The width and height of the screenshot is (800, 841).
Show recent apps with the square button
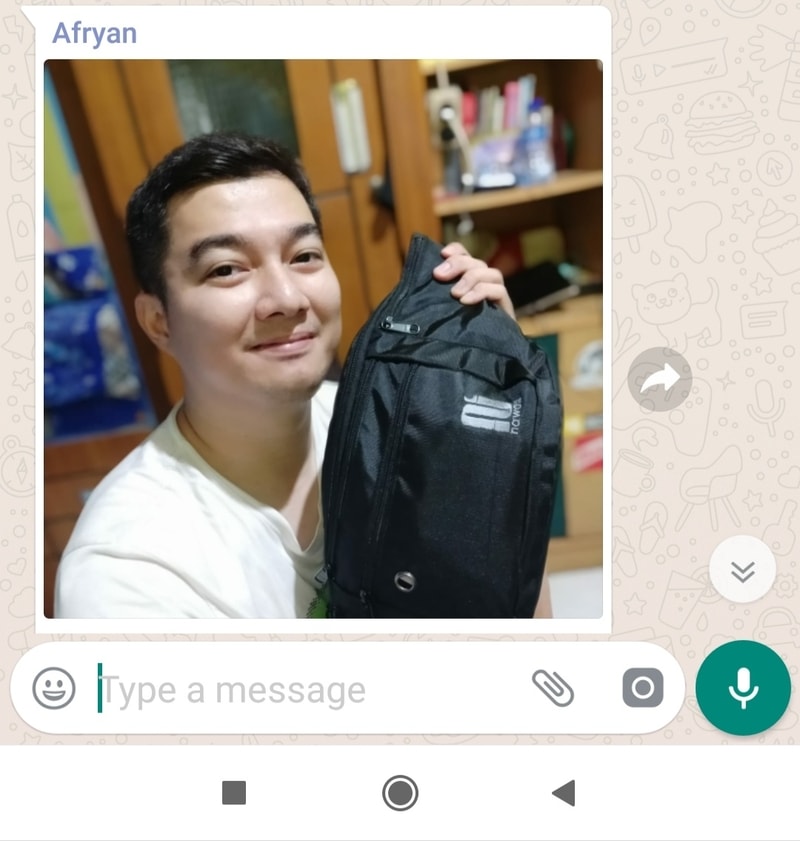pyautogui.click(x=234, y=793)
